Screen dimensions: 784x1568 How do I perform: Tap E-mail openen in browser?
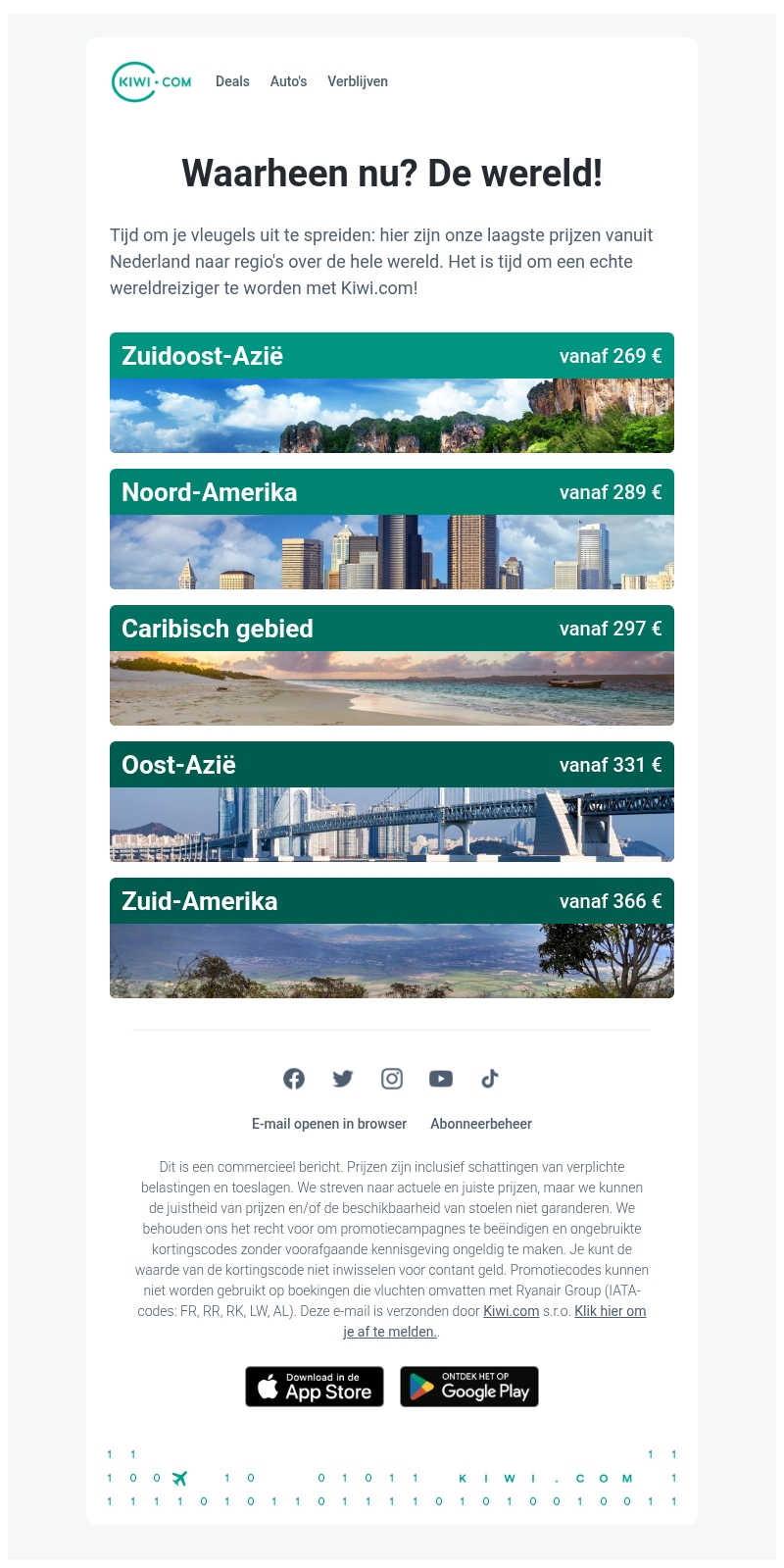coord(329,1124)
